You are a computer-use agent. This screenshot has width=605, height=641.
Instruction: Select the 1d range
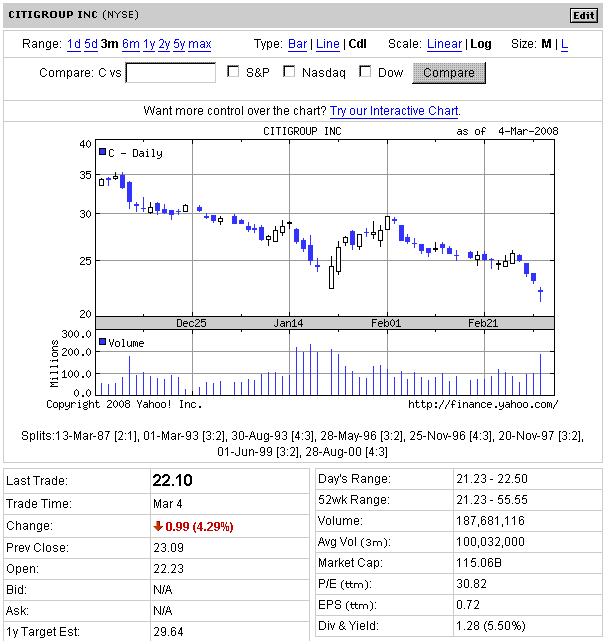pyautogui.click(x=74, y=44)
